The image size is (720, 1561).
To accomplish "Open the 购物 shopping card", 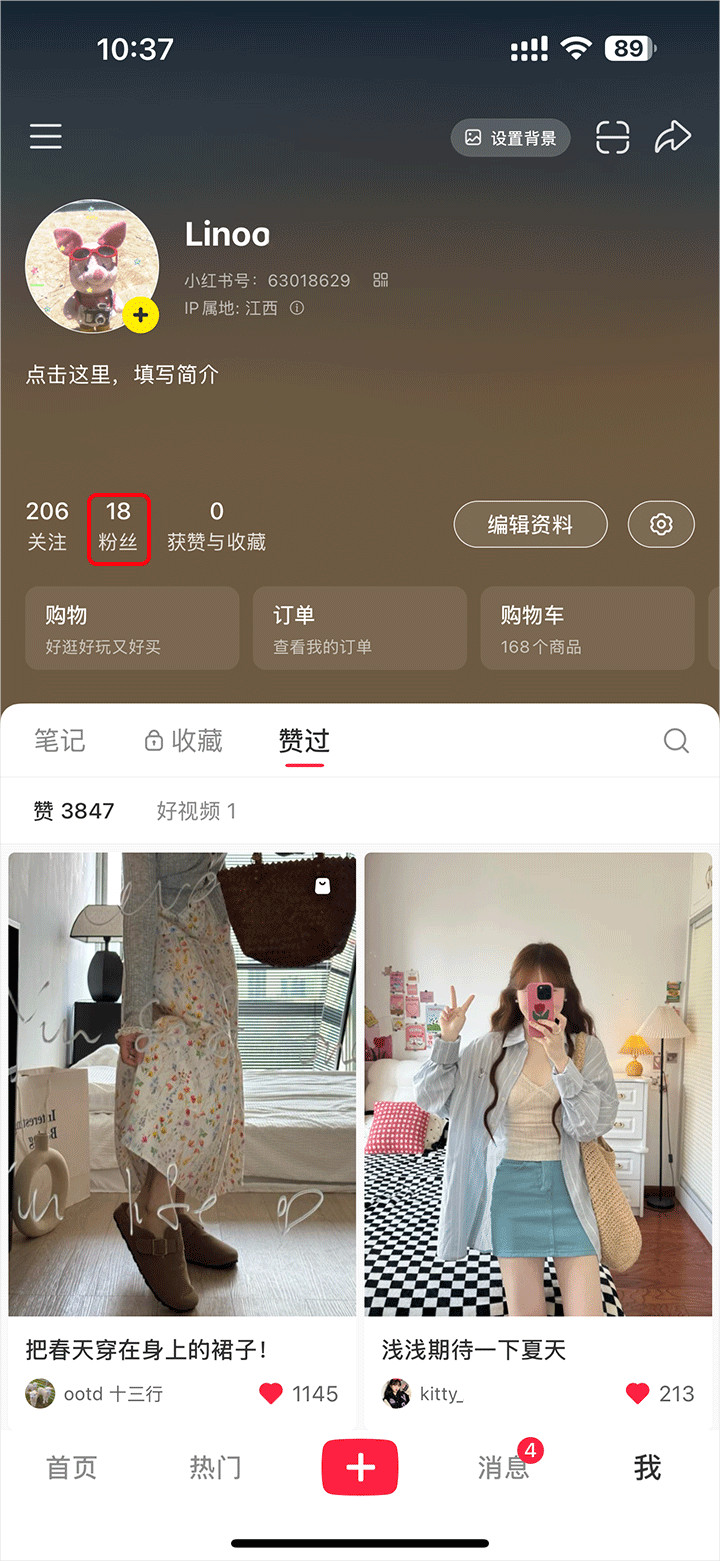I will click(x=132, y=628).
